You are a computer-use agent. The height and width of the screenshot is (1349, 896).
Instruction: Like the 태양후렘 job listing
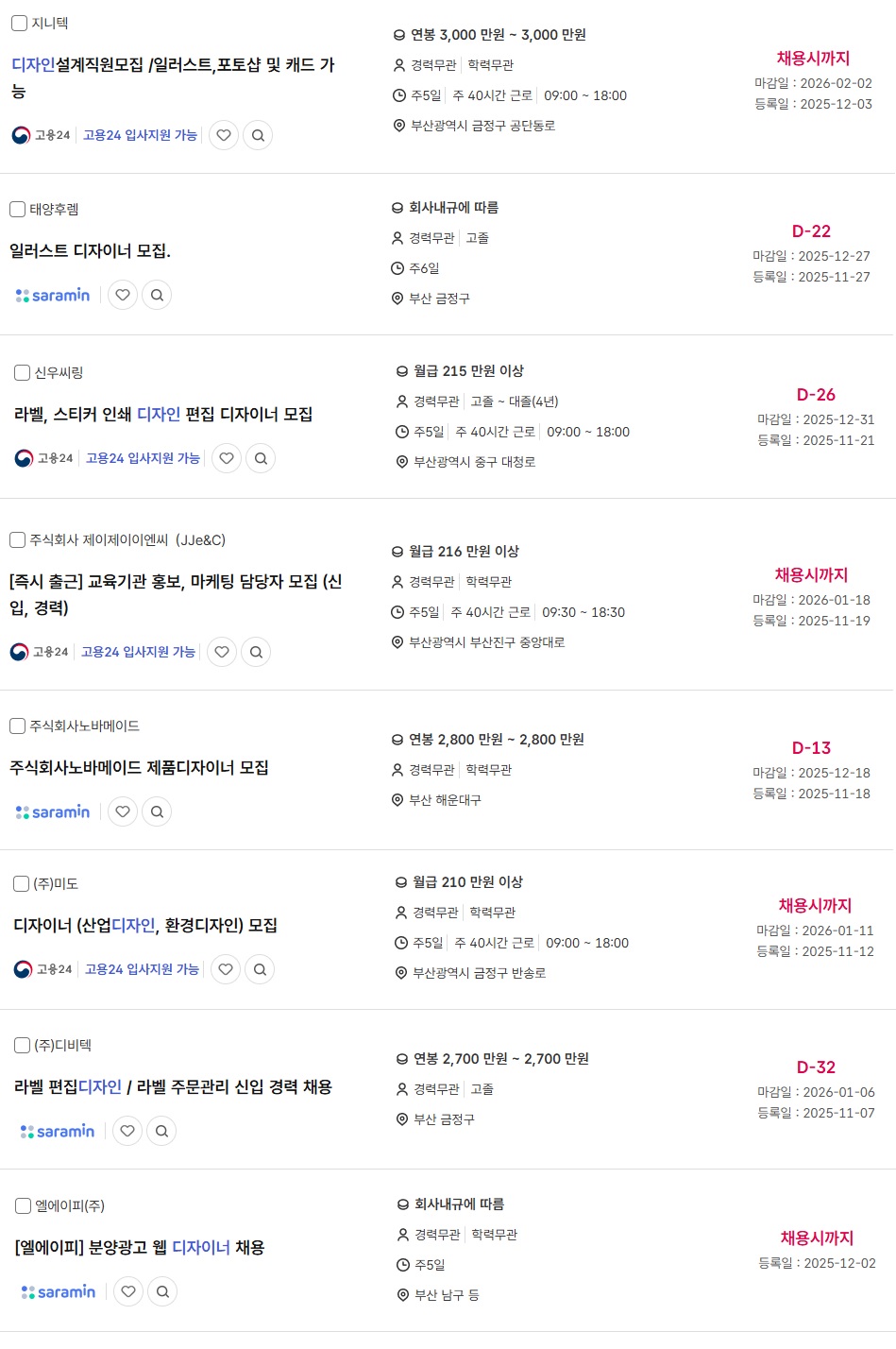pyautogui.click(x=123, y=295)
